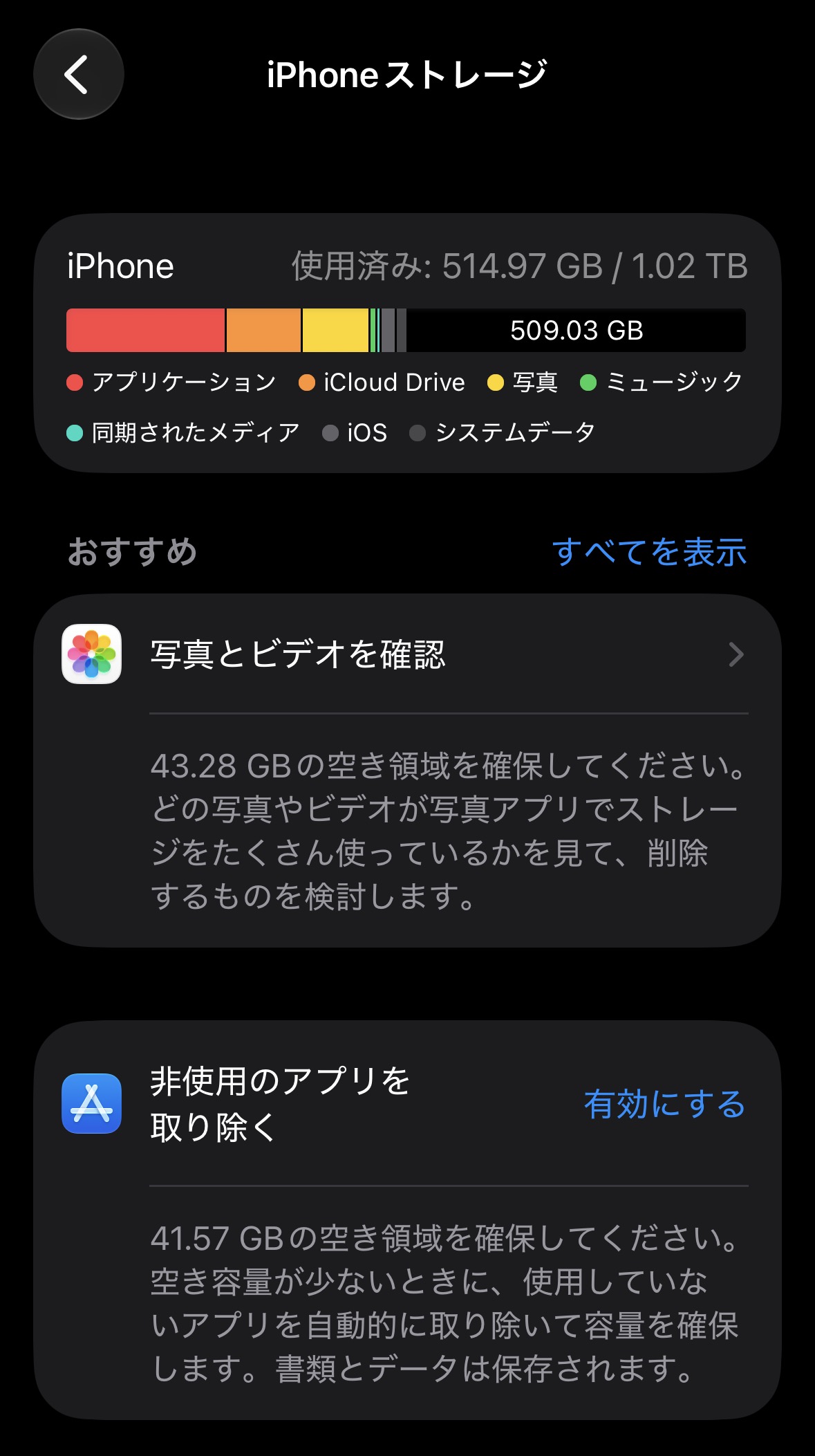Open 写真とビデオを確認 row
The height and width of the screenshot is (1456, 815).
click(407, 654)
